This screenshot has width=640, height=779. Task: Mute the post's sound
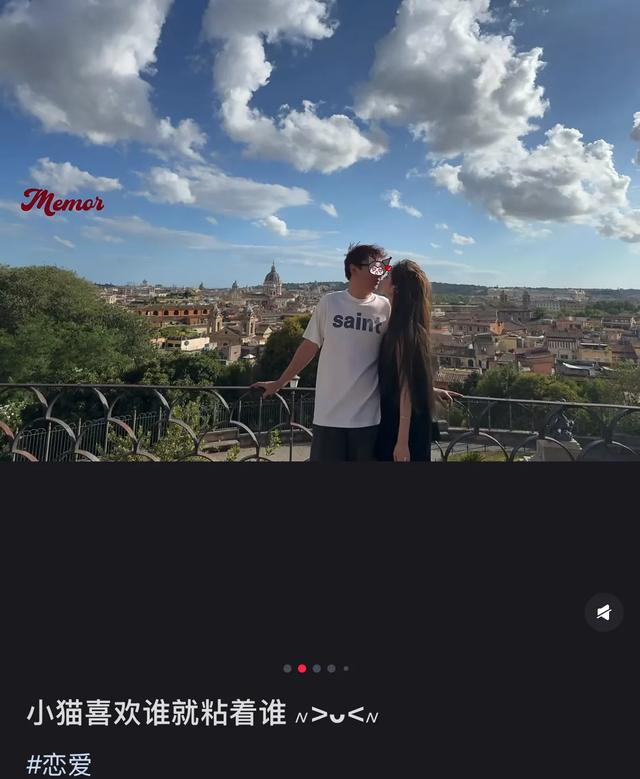coord(604,612)
